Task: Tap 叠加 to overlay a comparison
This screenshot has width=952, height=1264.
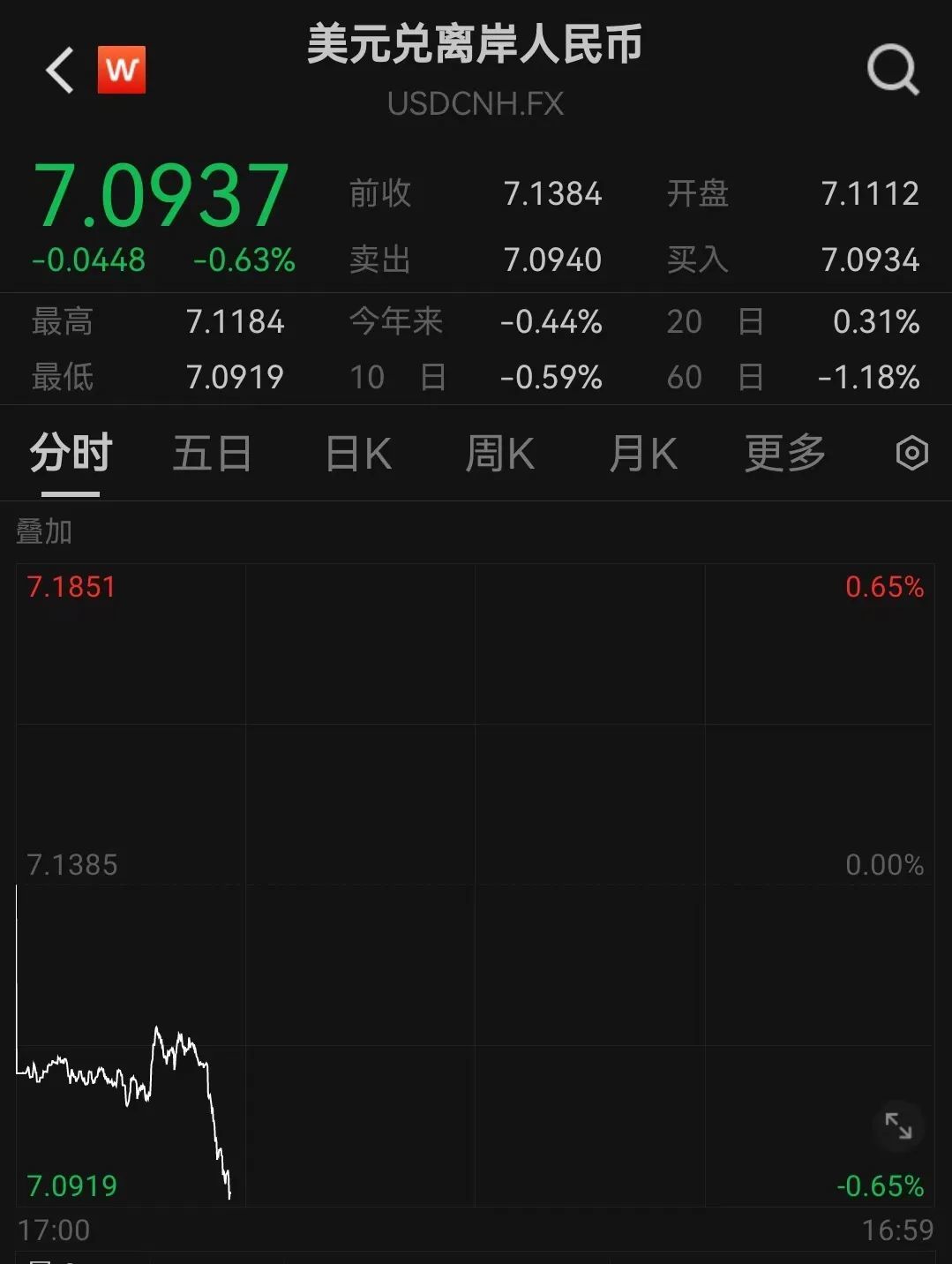Action: point(44,531)
